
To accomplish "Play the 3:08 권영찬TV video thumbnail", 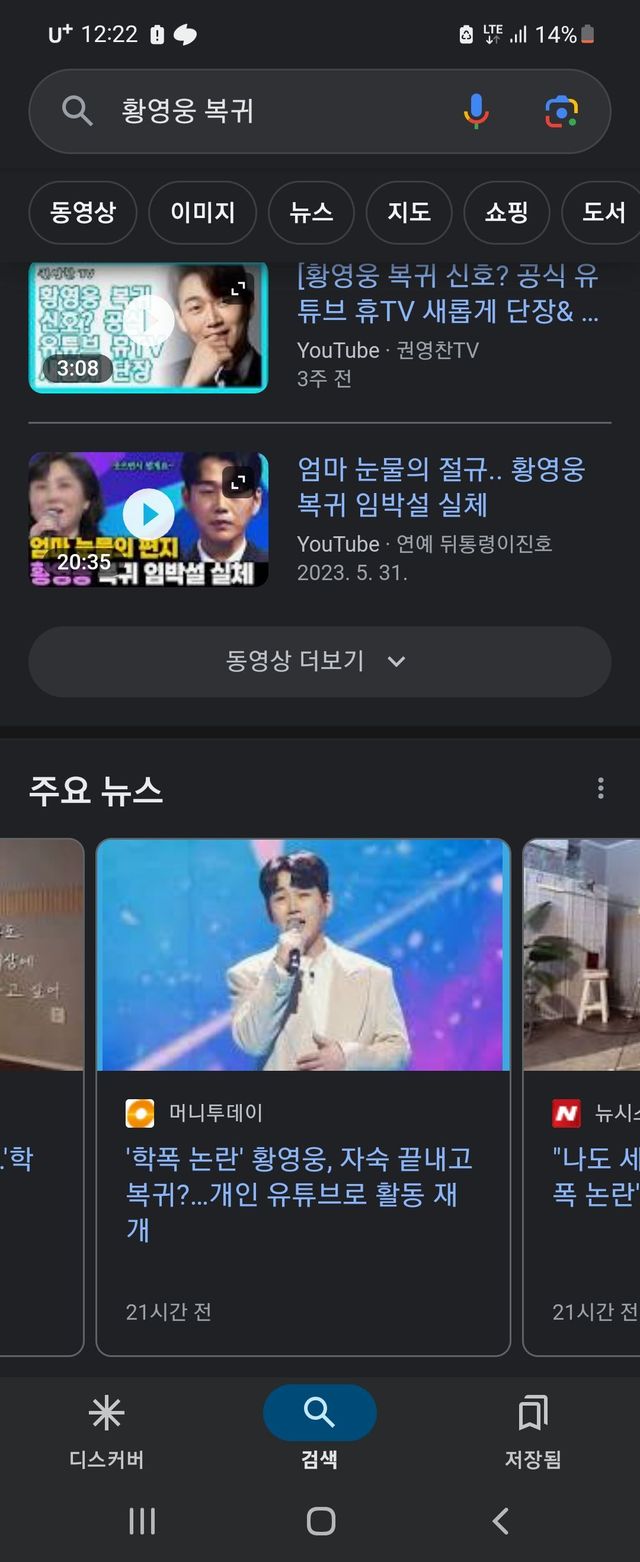I will [148, 326].
